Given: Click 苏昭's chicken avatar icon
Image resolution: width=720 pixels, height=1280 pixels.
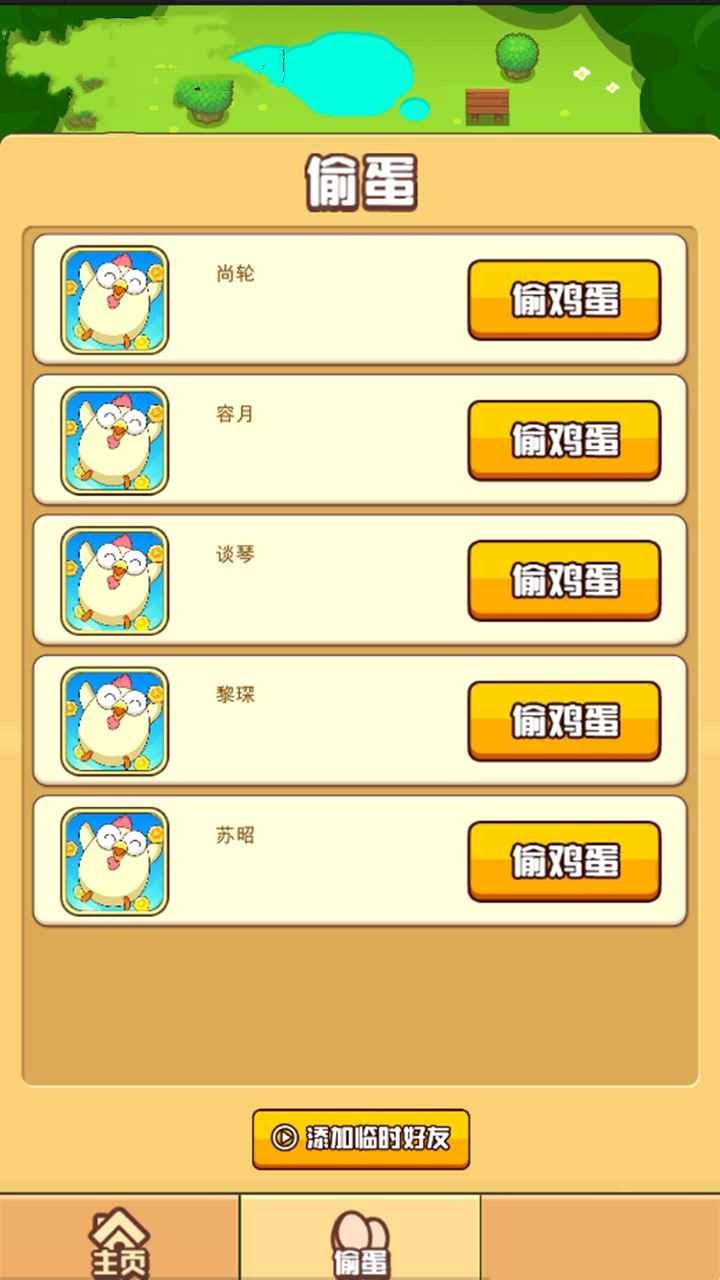Looking at the screenshot, I should [113, 861].
